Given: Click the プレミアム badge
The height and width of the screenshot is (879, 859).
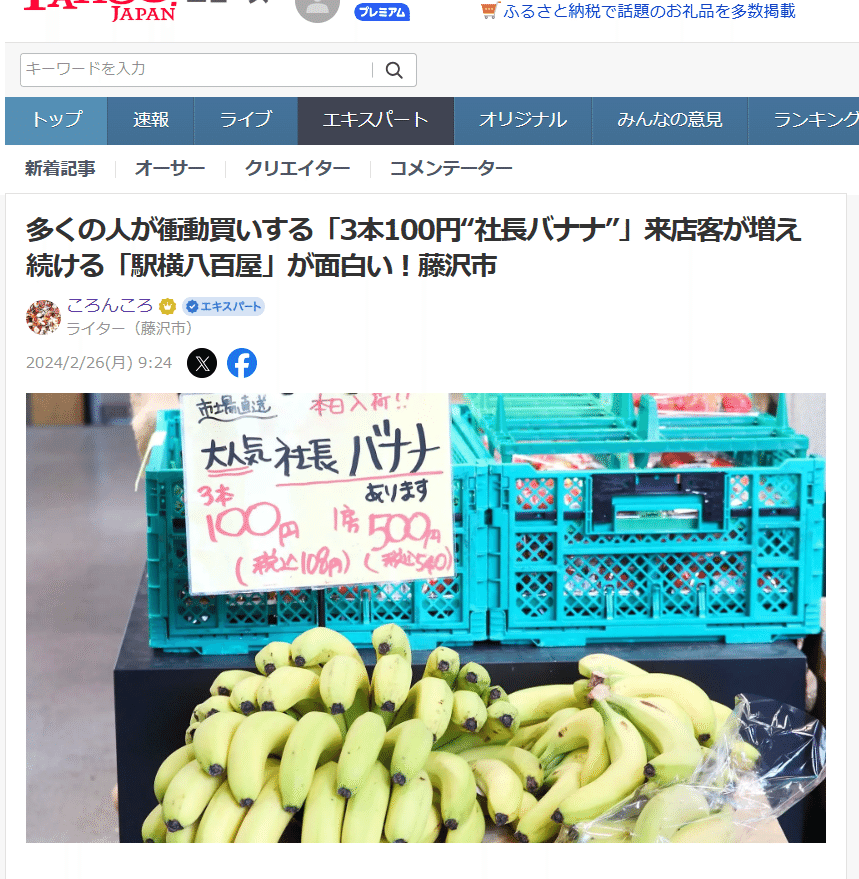Looking at the screenshot, I should click(x=381, y=10).
